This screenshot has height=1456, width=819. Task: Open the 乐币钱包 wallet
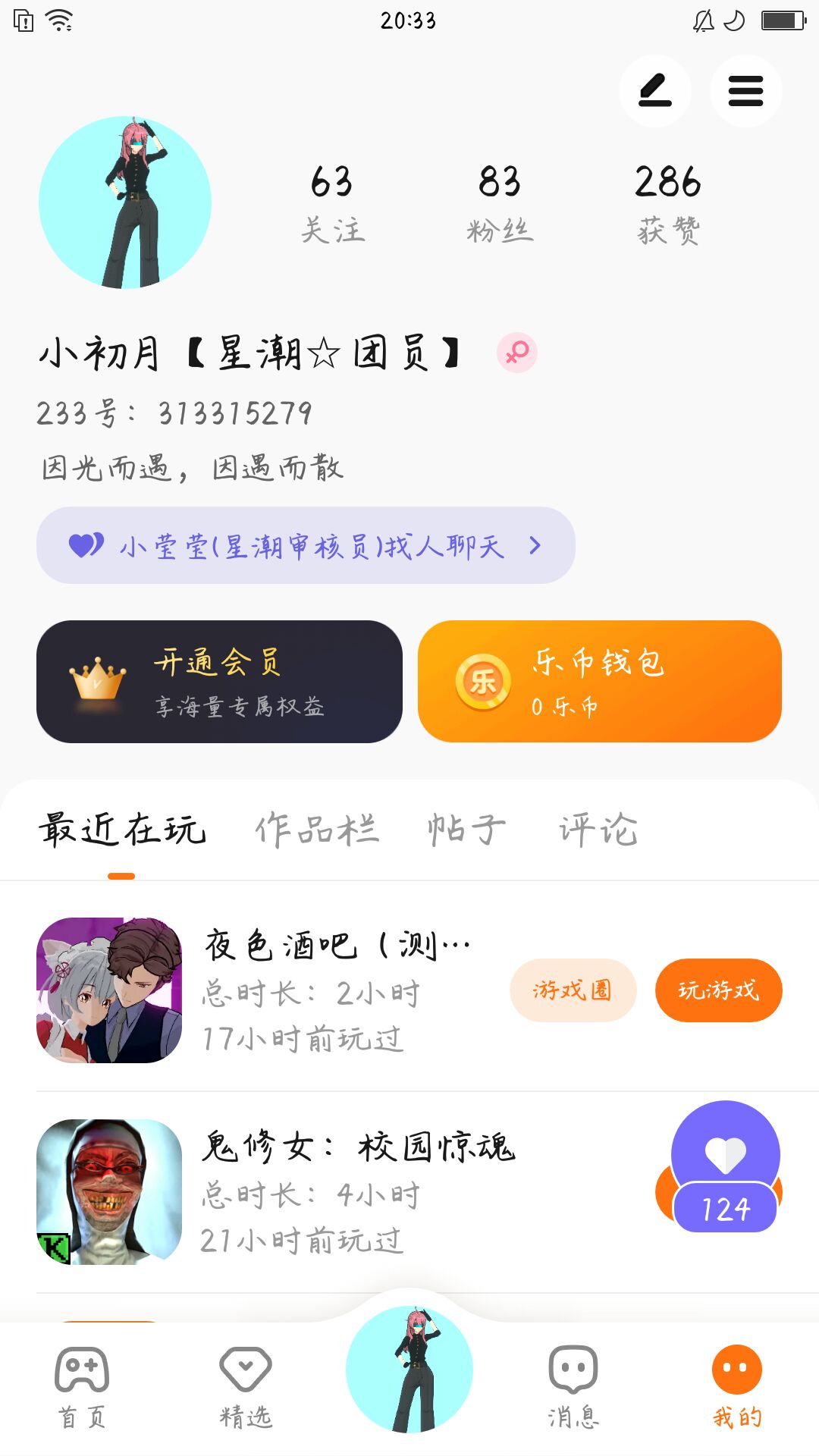599,681
